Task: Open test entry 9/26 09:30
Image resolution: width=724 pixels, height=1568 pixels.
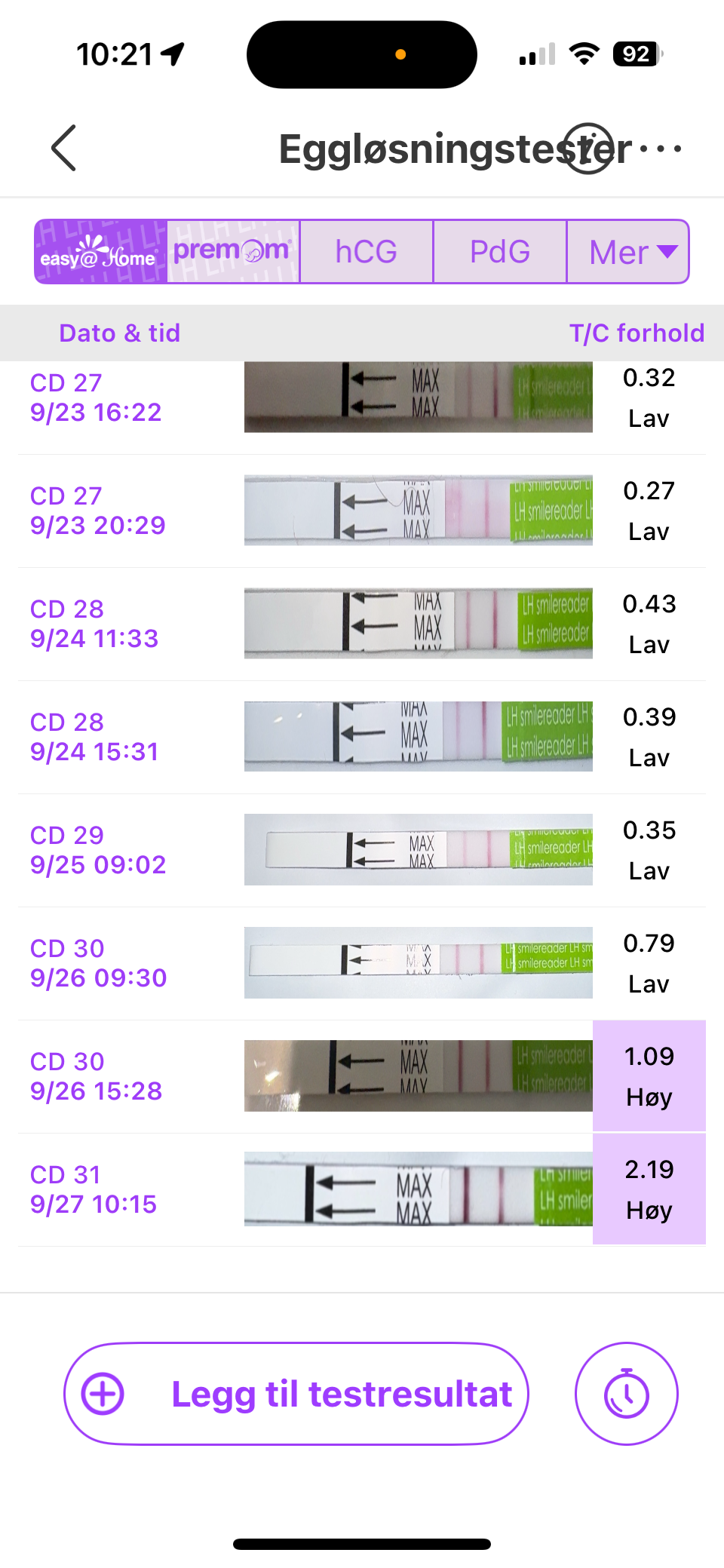Action: (362, 963)
